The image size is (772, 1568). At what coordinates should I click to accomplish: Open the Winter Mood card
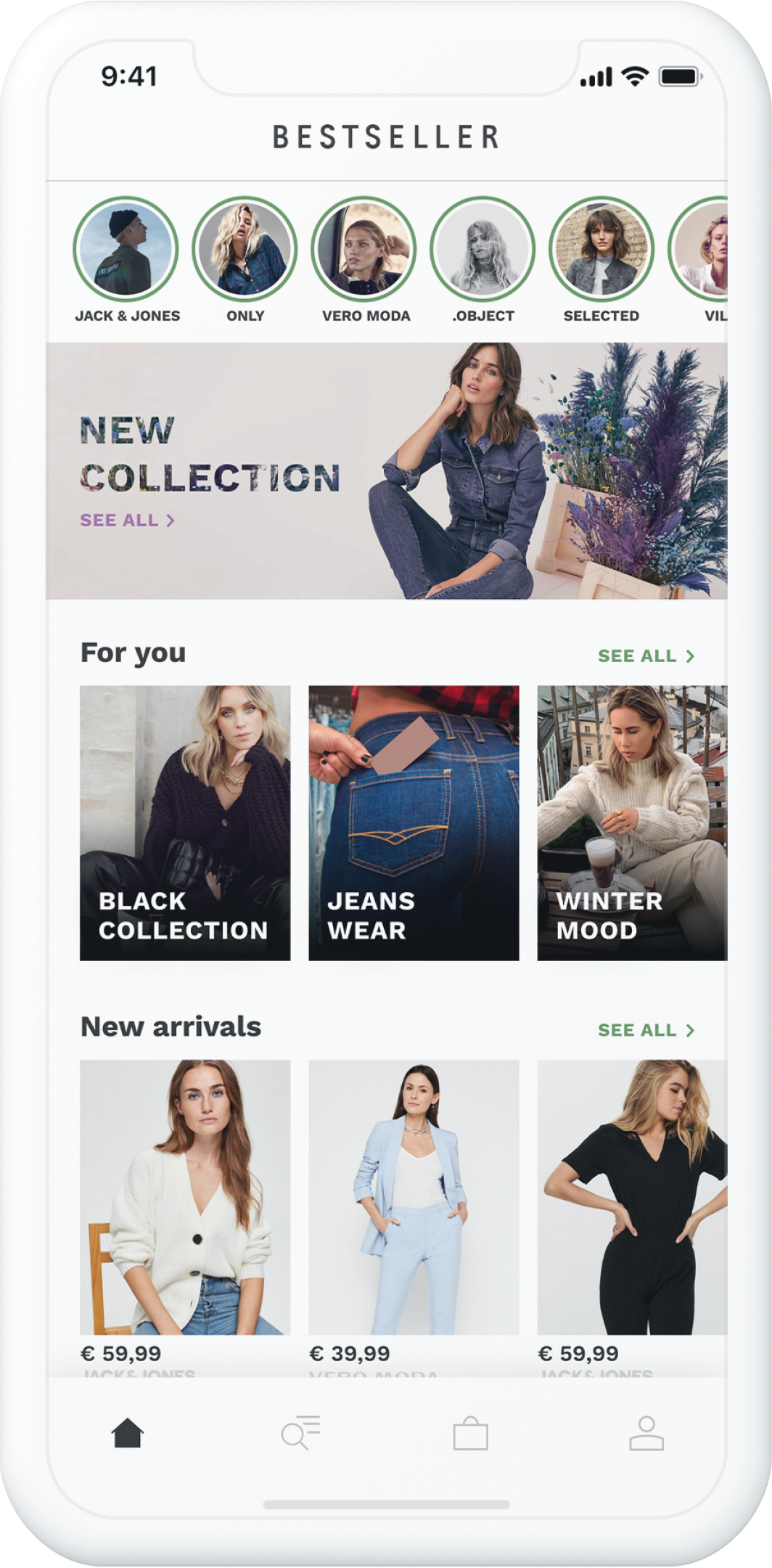coord(632,822)
